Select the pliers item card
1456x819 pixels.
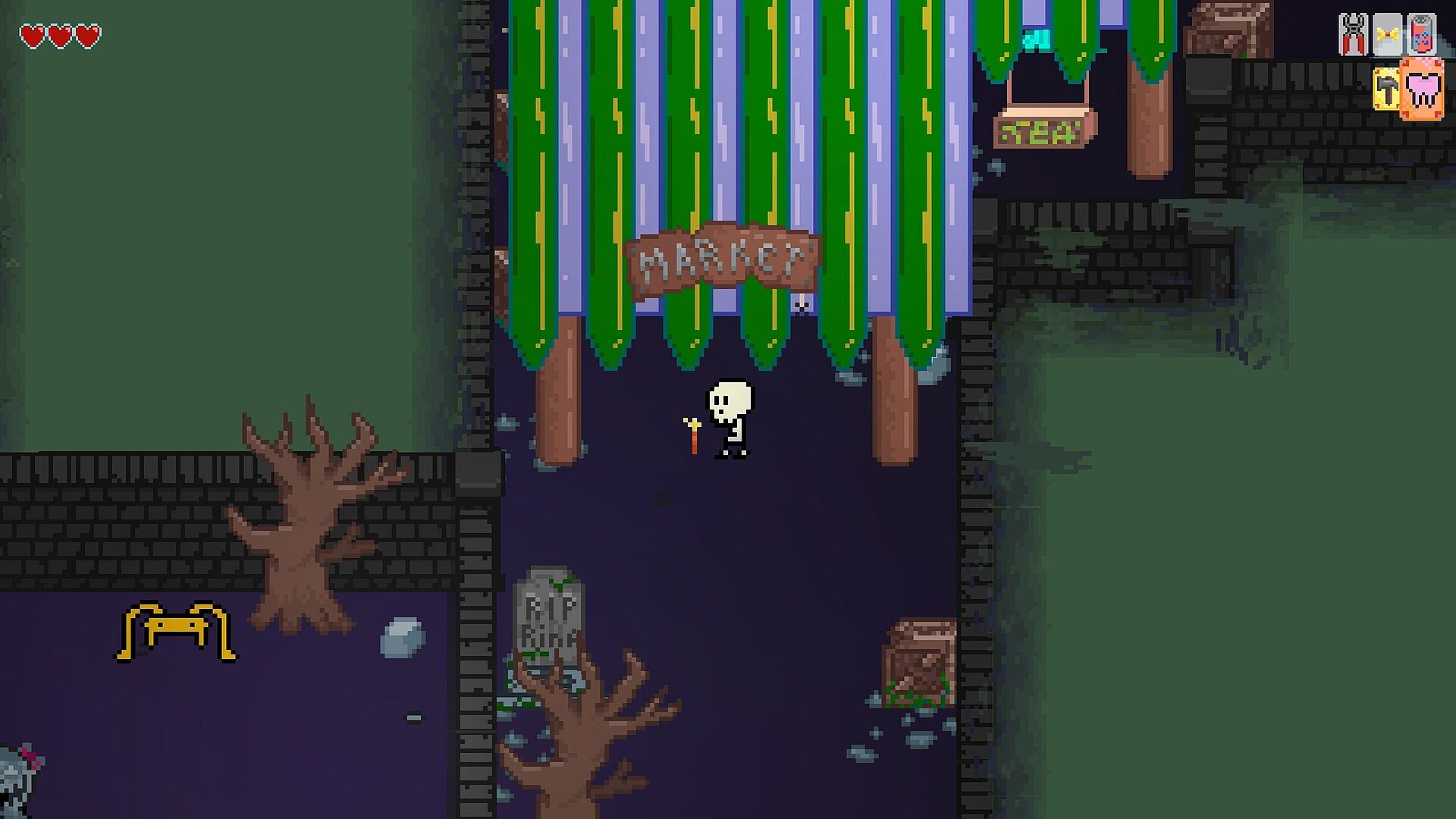1352,35
